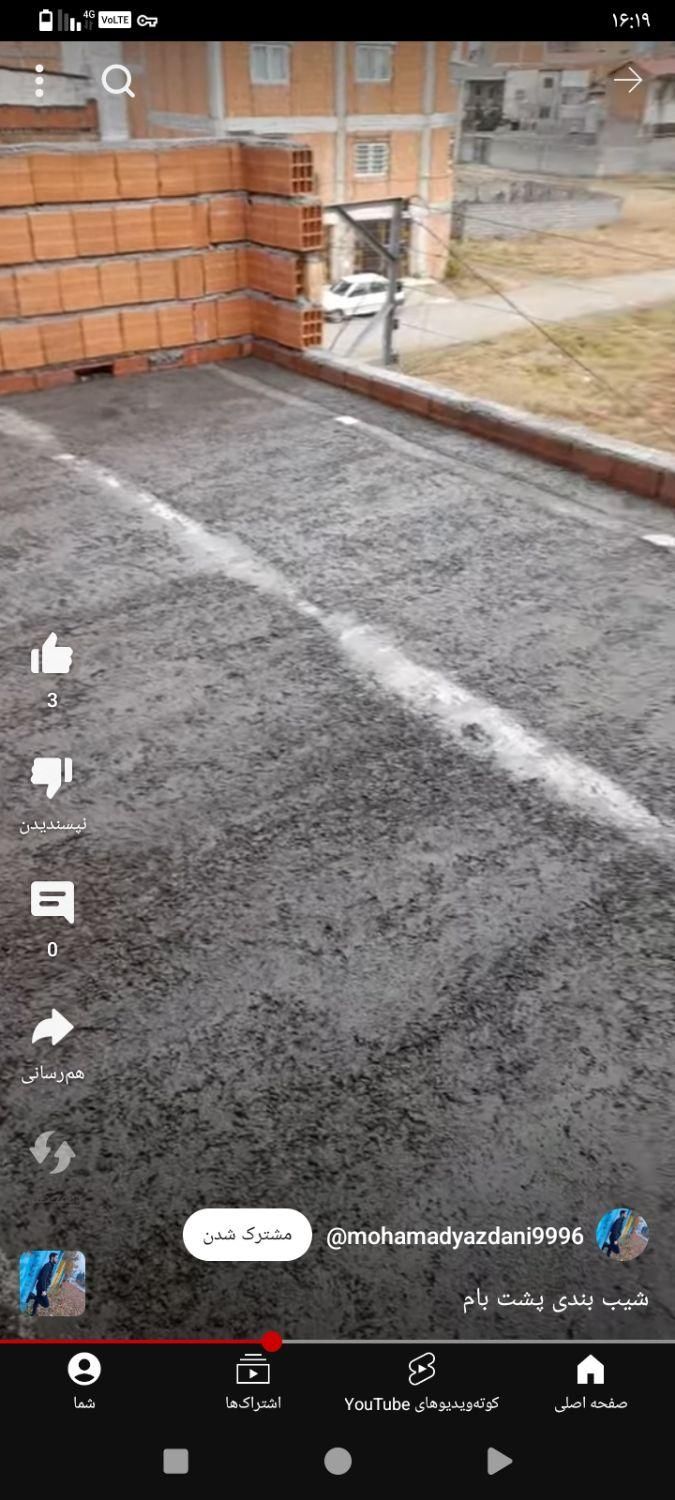The height and width of the screenshot is (1500, 675).
Task: Remix this short video
Action: tap(52, 1152)
